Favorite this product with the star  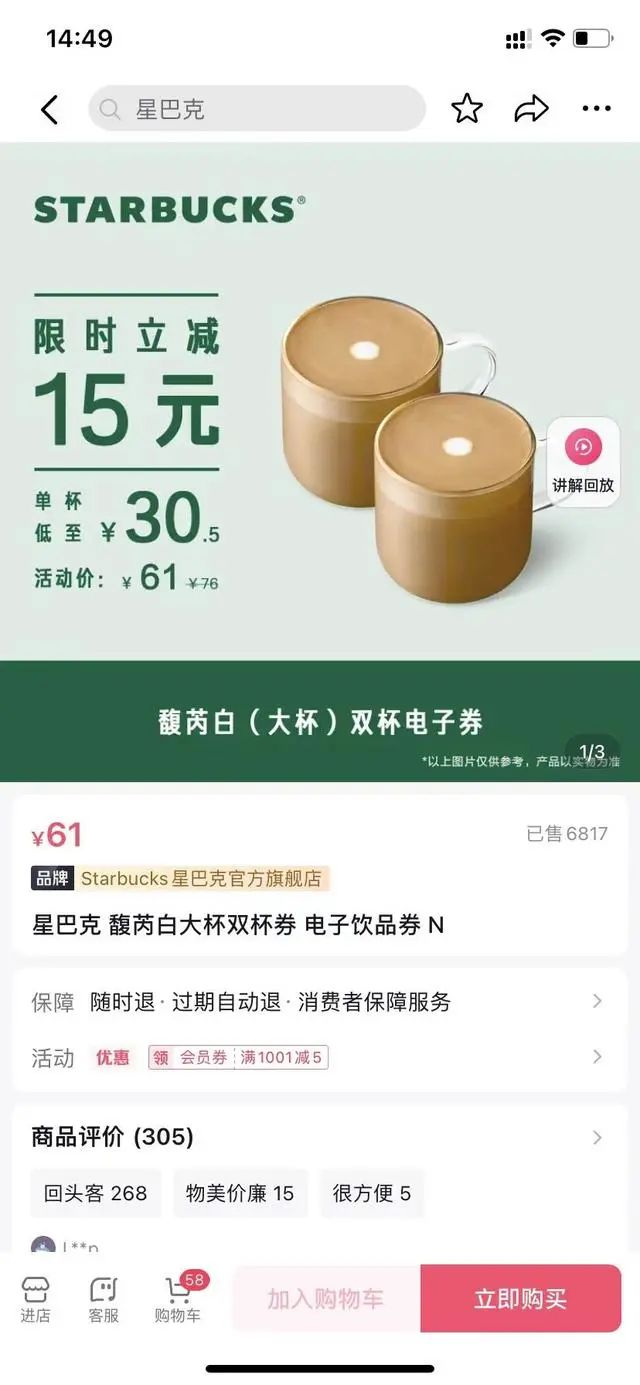tap(467, 109)
